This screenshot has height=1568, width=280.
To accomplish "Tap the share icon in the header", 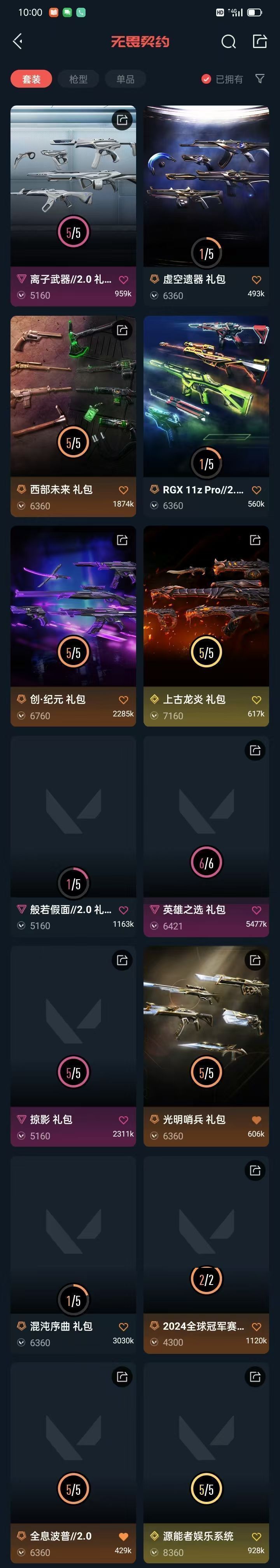I will click(259, 41).
